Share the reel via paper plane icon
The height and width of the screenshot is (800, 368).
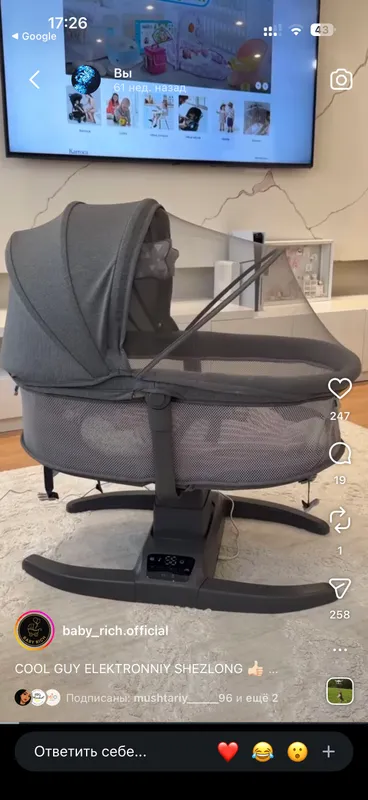click(339, 589)
